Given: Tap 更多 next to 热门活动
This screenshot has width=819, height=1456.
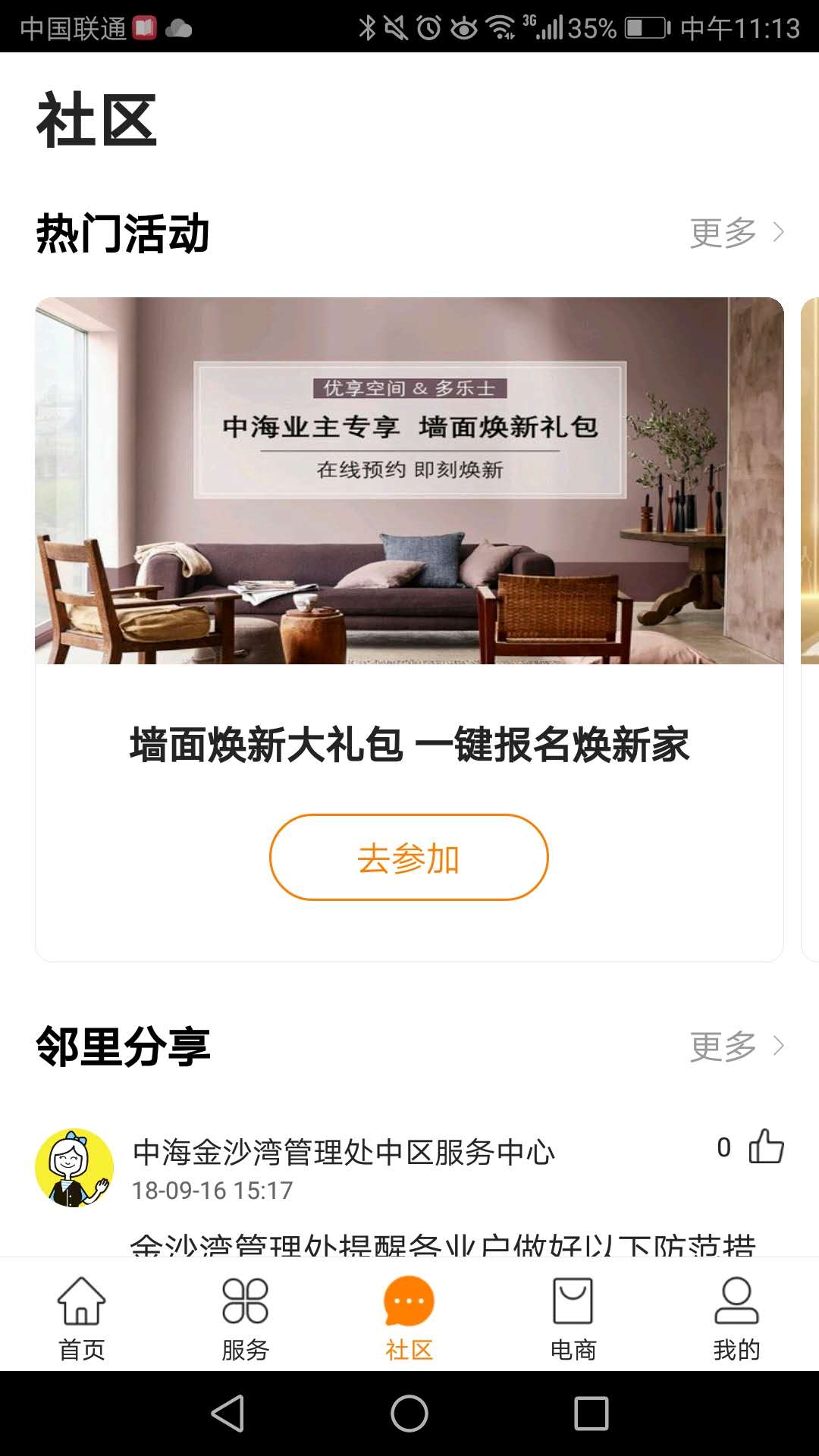Looking at the screenshot, I should (x=736, y=233).
